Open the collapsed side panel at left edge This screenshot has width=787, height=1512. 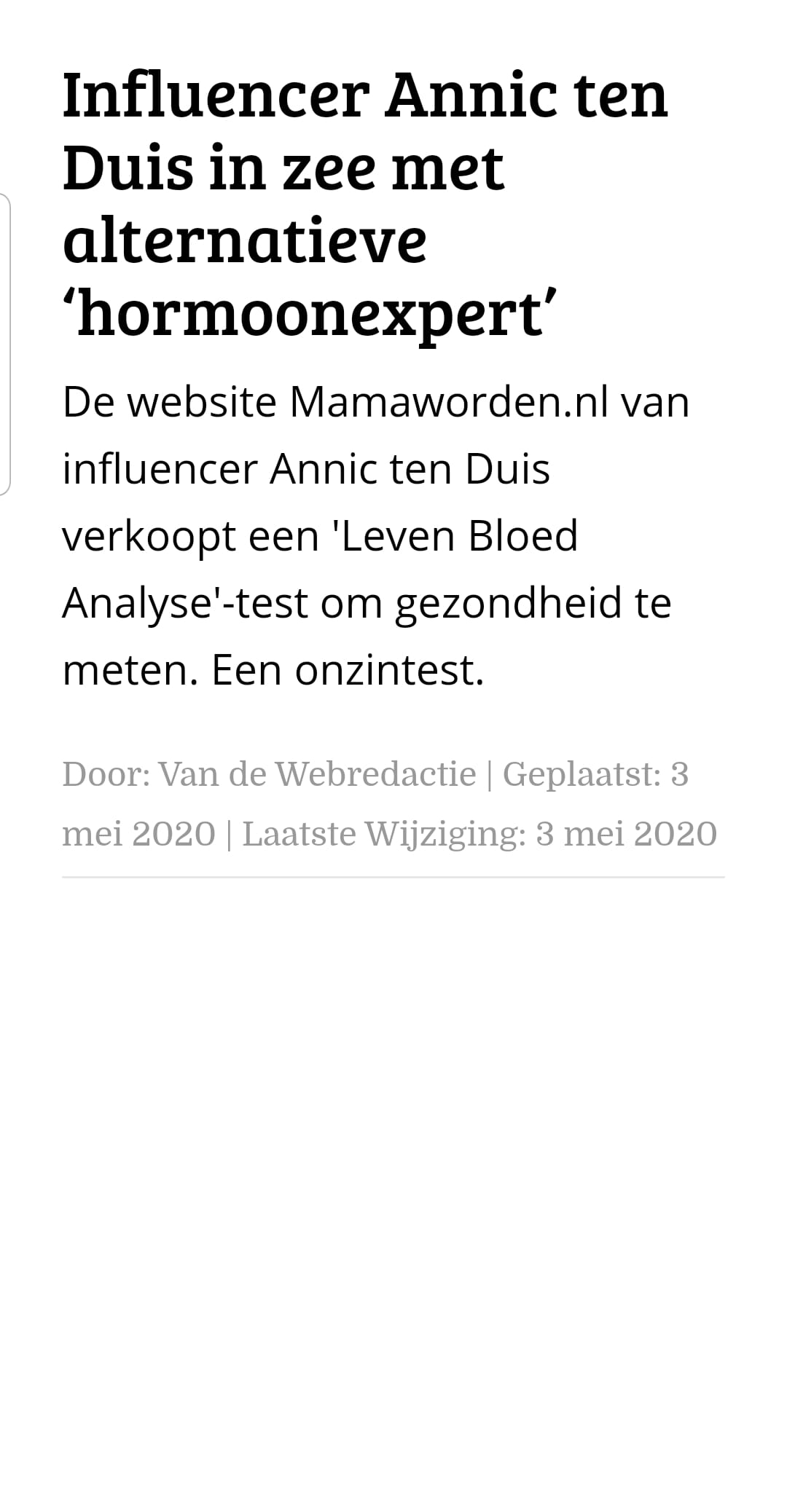pos(5,344)
